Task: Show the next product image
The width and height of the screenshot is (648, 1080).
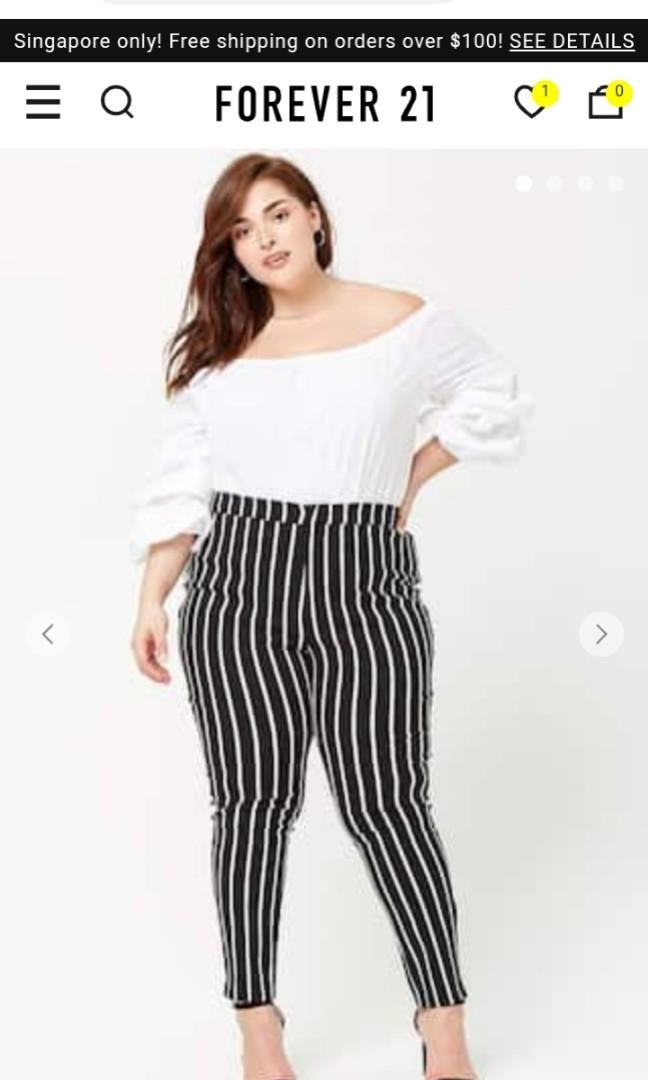Action: point(601,634)
